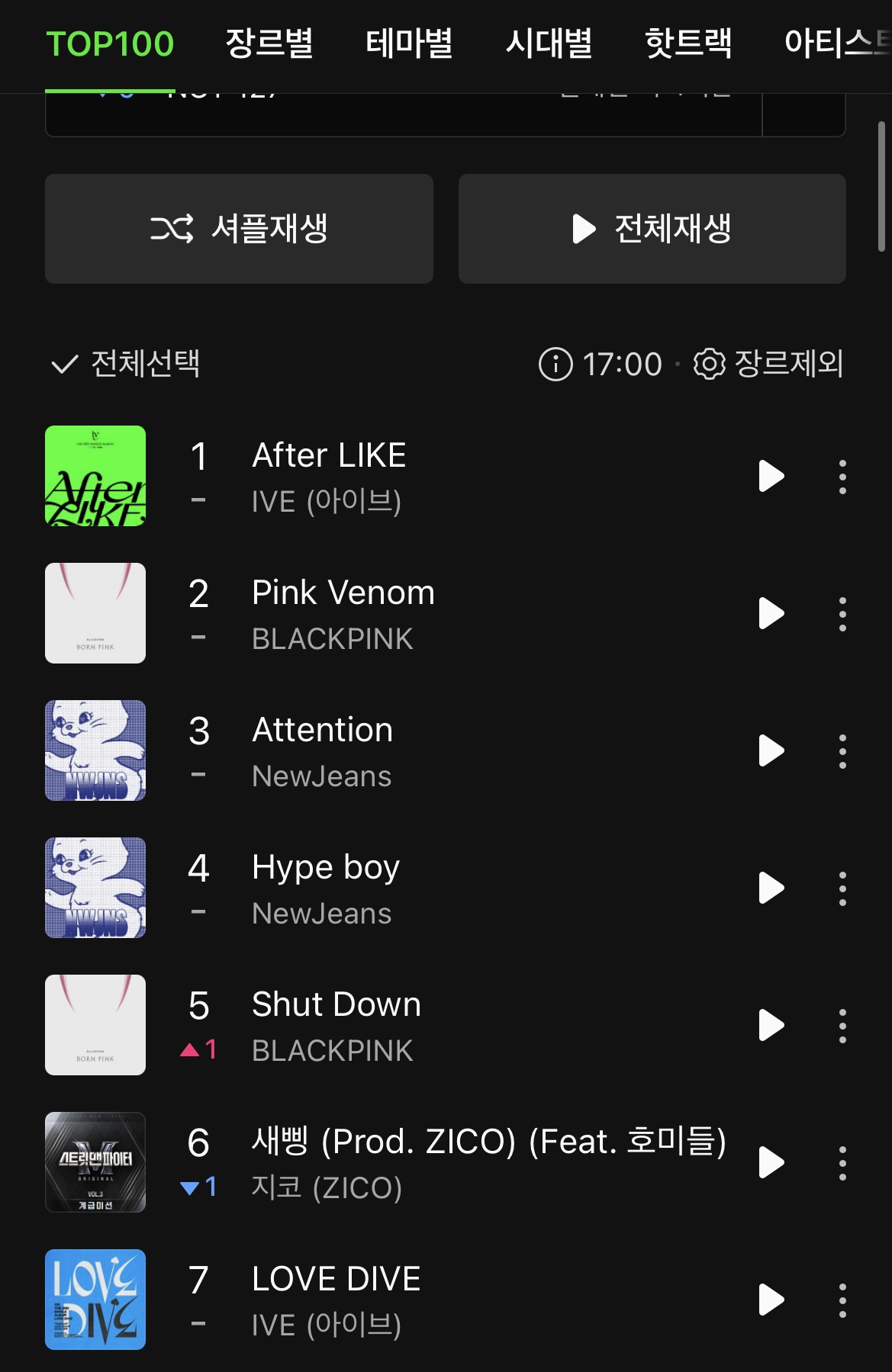Viewport: 892px width, 1372px height.
Task: Play LOVE DIVE by IVE
Action: [771, 1300]
